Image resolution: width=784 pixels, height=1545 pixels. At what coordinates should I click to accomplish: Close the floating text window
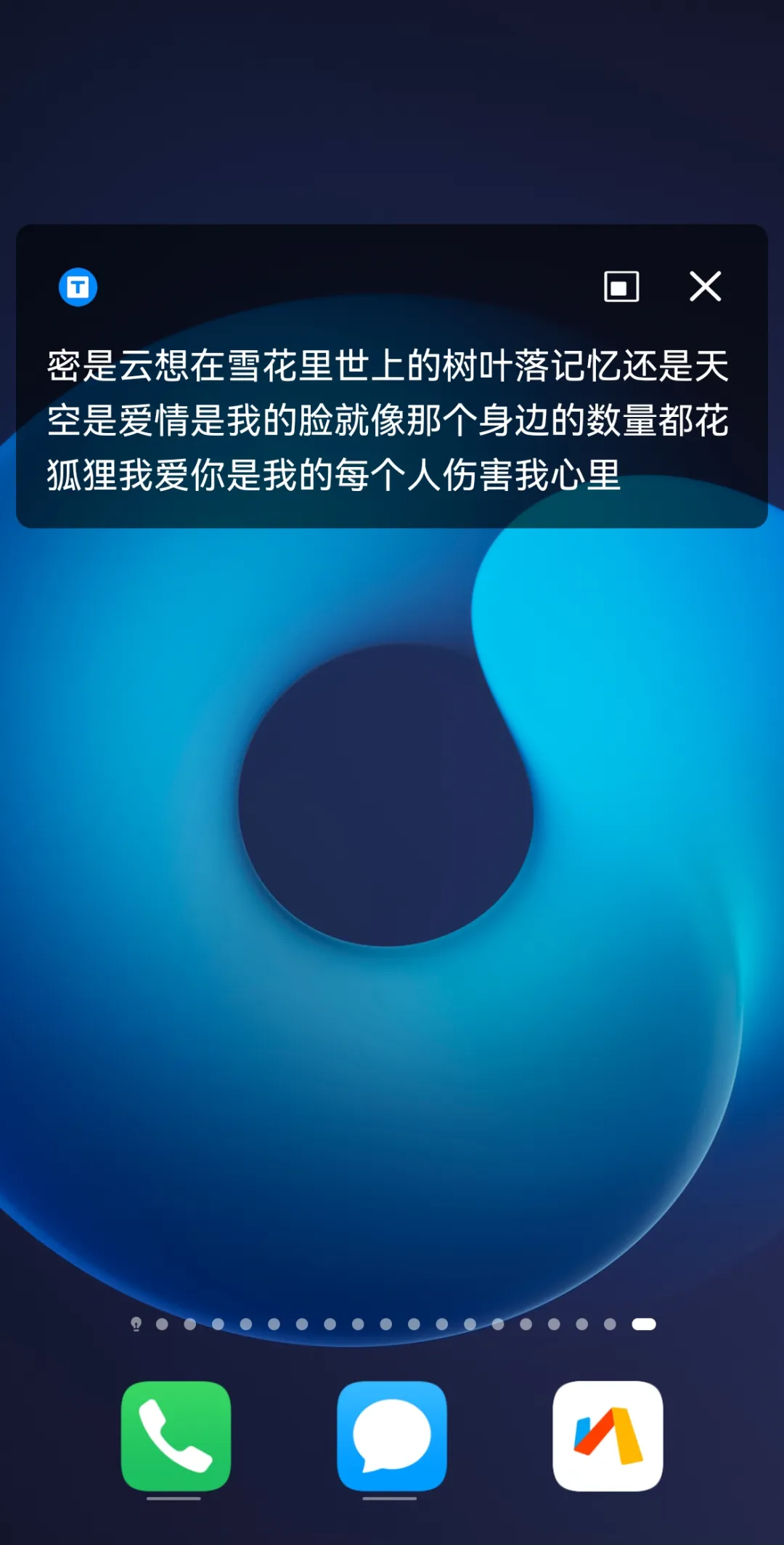(x=705, y=286)
